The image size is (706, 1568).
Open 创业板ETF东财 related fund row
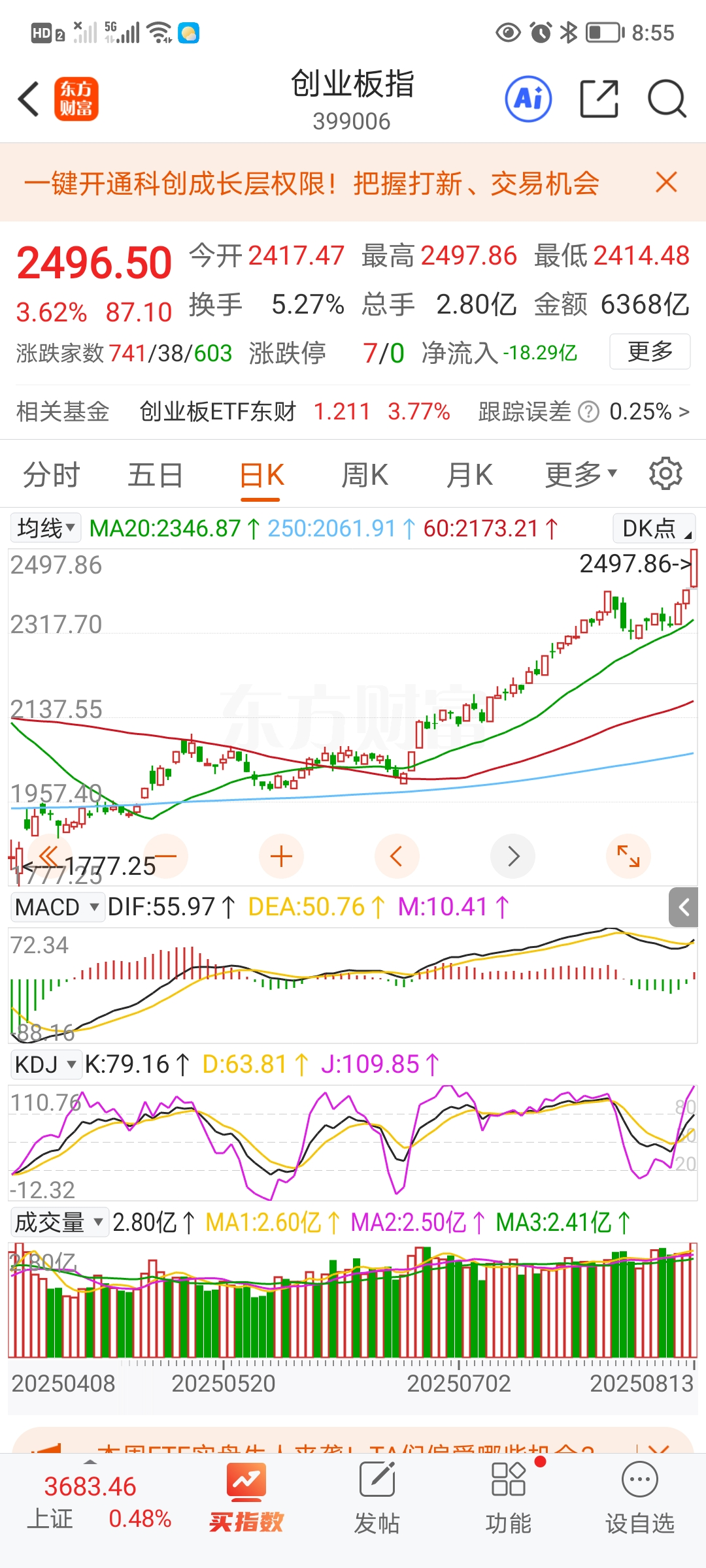294,412
